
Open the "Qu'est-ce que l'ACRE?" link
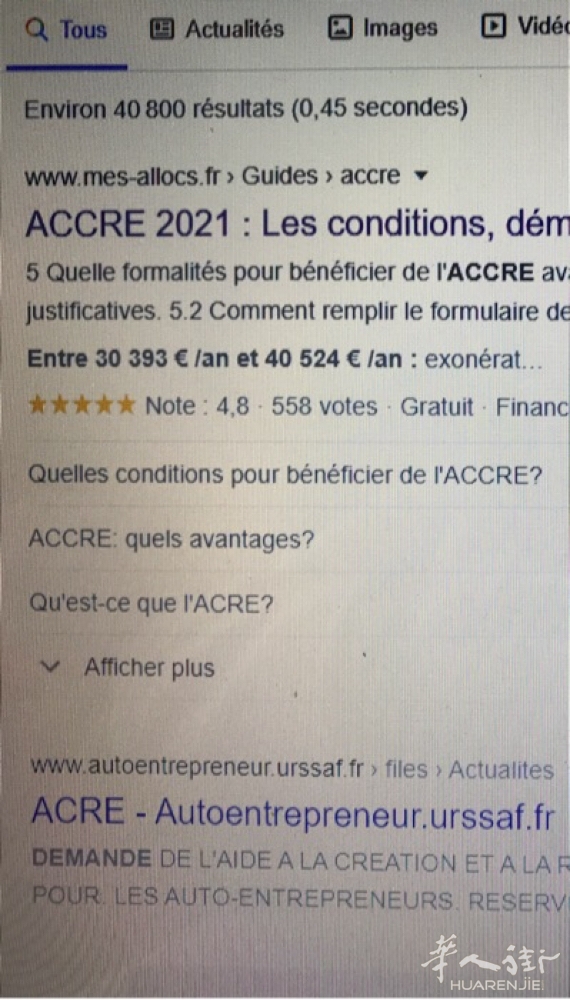point(151,603)
